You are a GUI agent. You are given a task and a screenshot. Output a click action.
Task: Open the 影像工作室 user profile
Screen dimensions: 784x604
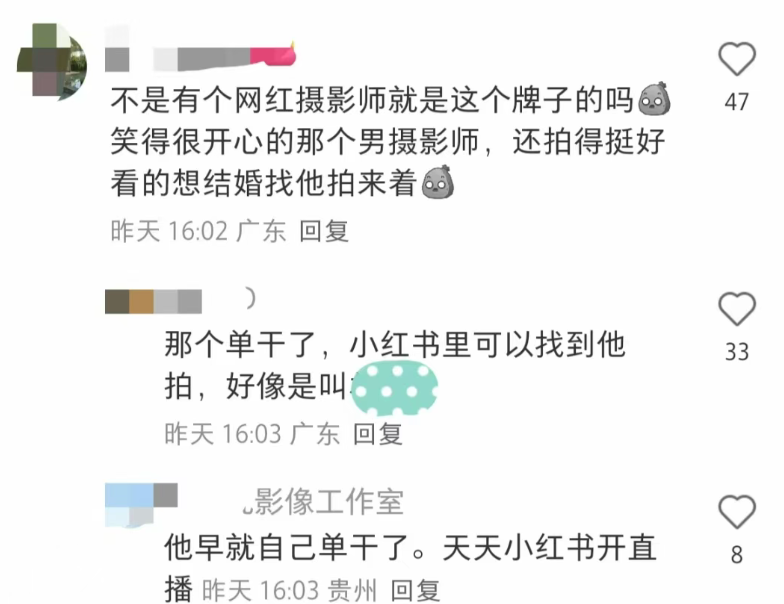pos(322,501)
